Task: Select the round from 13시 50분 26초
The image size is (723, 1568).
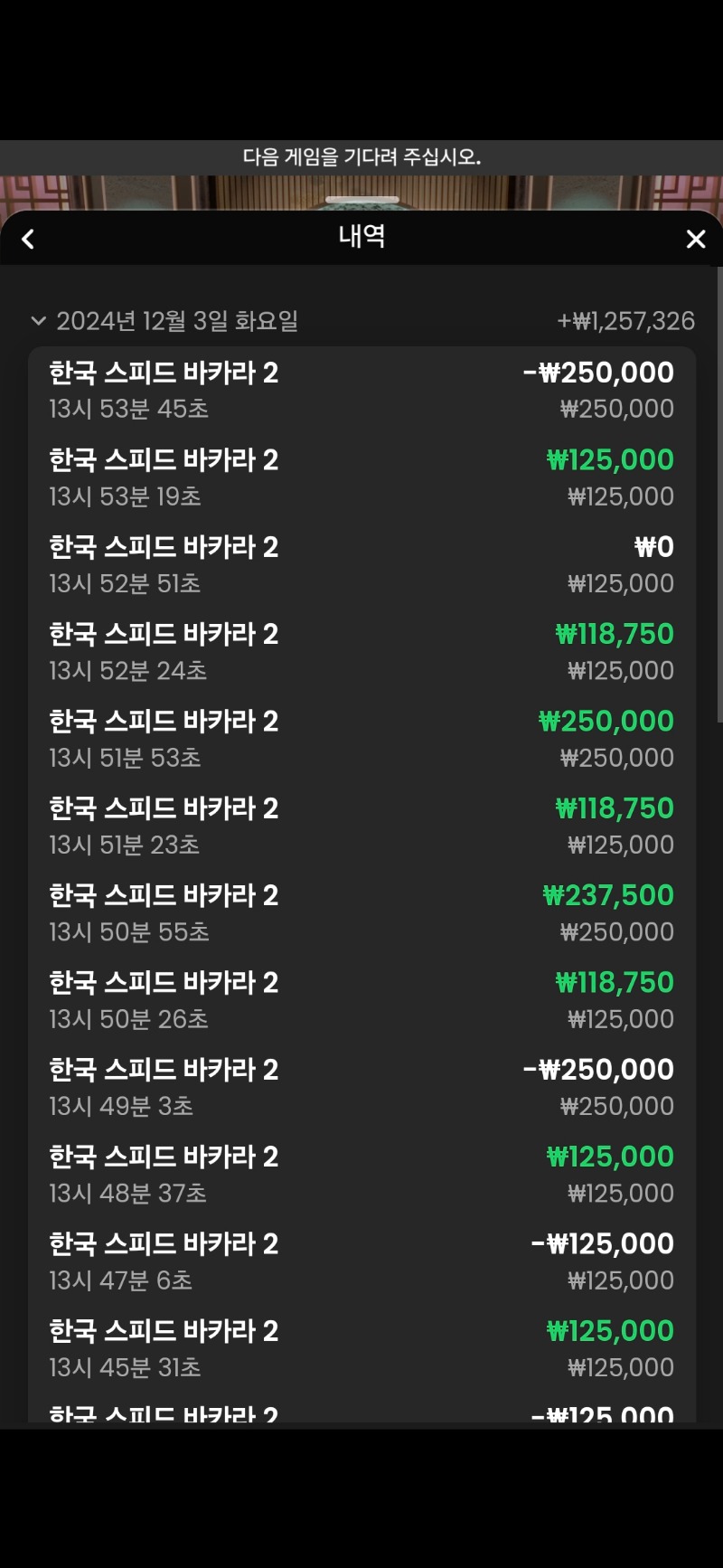Action: (x=361, y=999)
